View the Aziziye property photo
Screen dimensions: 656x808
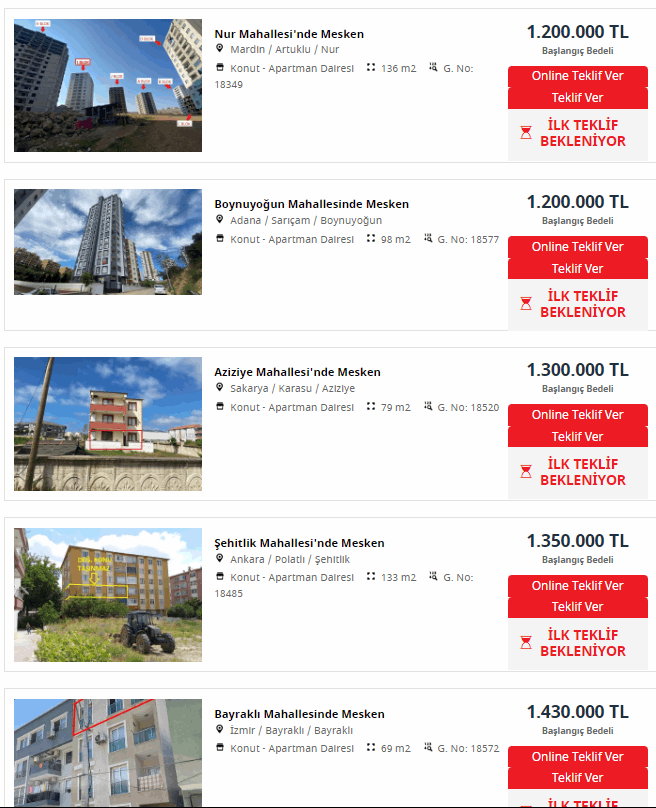108,424
